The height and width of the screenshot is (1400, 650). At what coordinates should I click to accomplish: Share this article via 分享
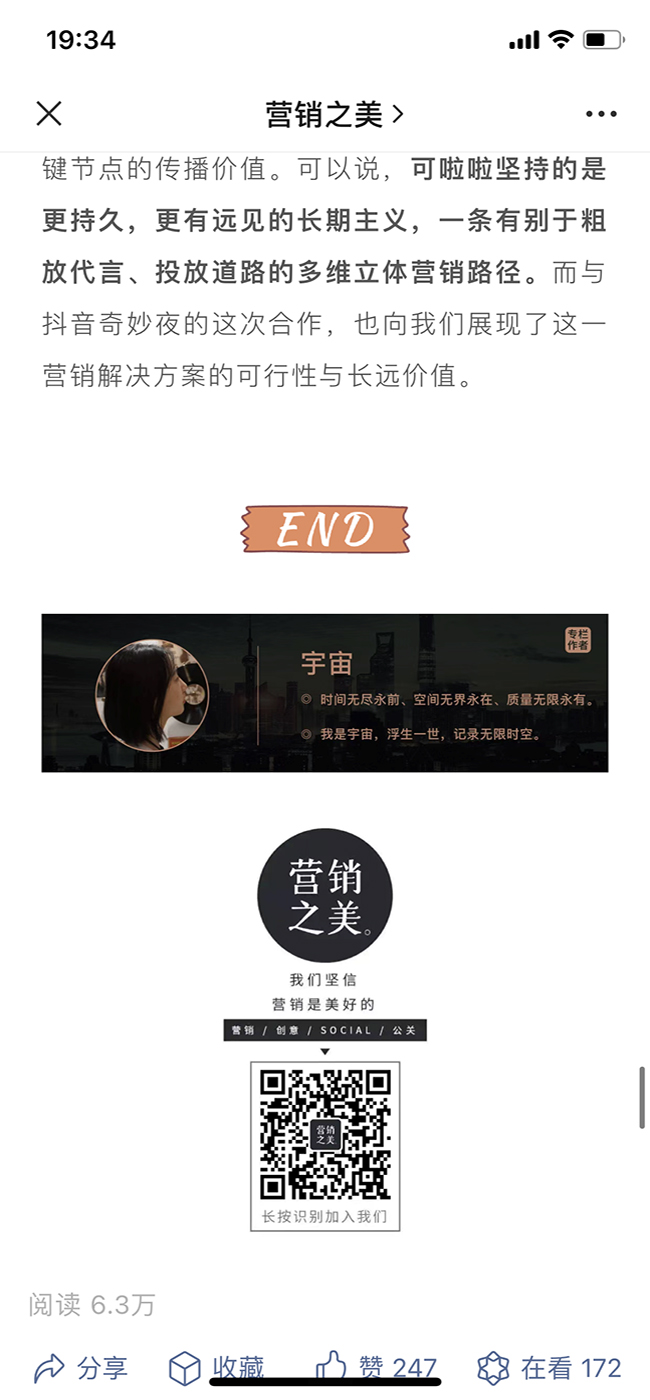(81, 1367)
